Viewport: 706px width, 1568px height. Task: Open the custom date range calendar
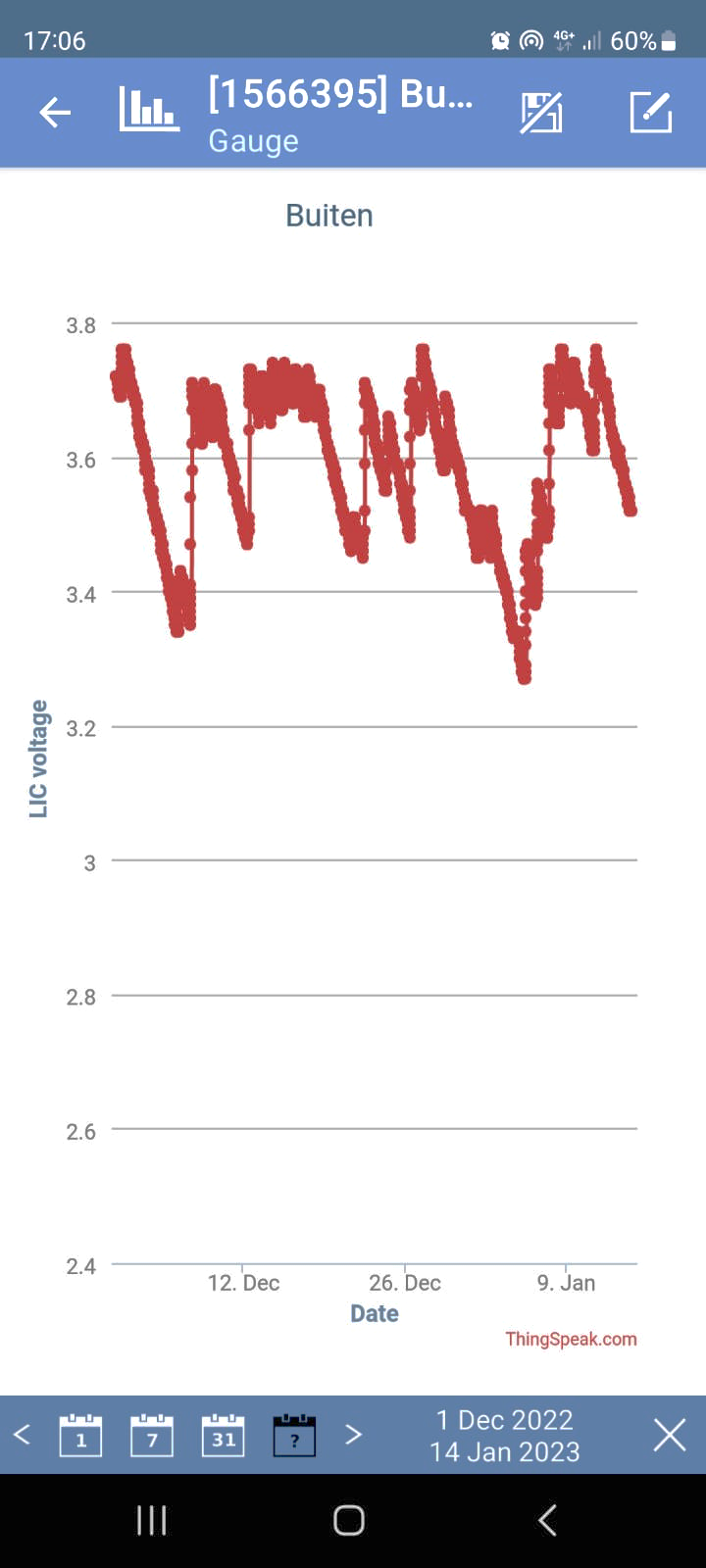(x=294, y=1436)
